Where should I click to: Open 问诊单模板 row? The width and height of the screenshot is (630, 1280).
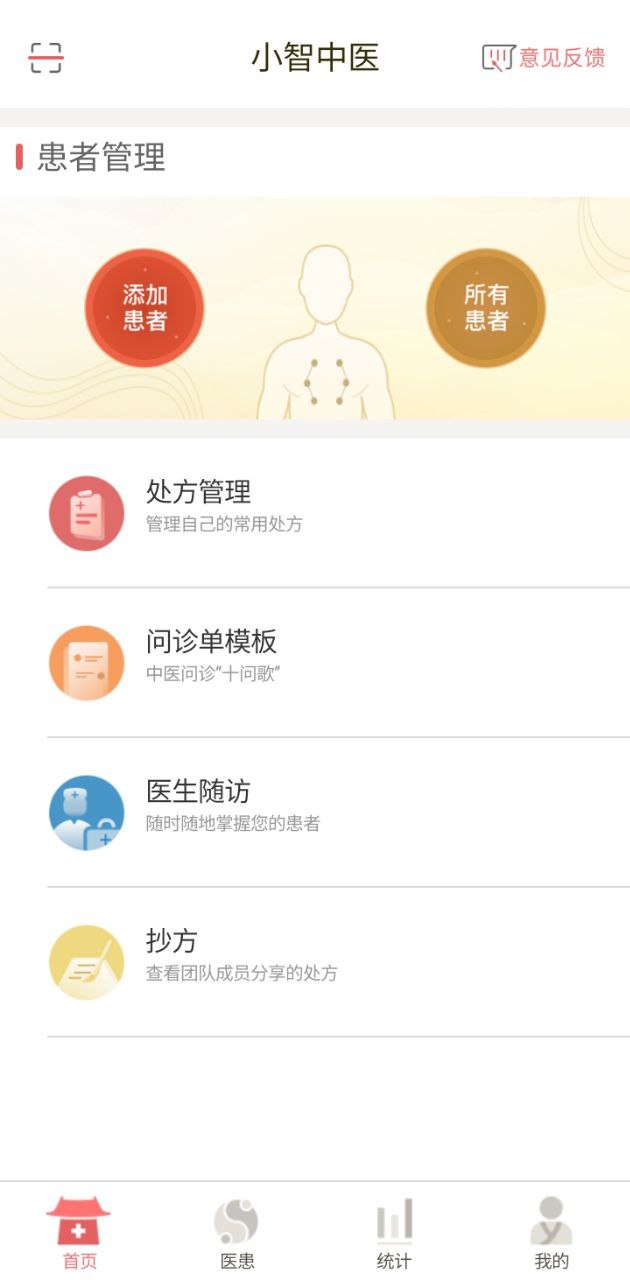pos(315,663)
